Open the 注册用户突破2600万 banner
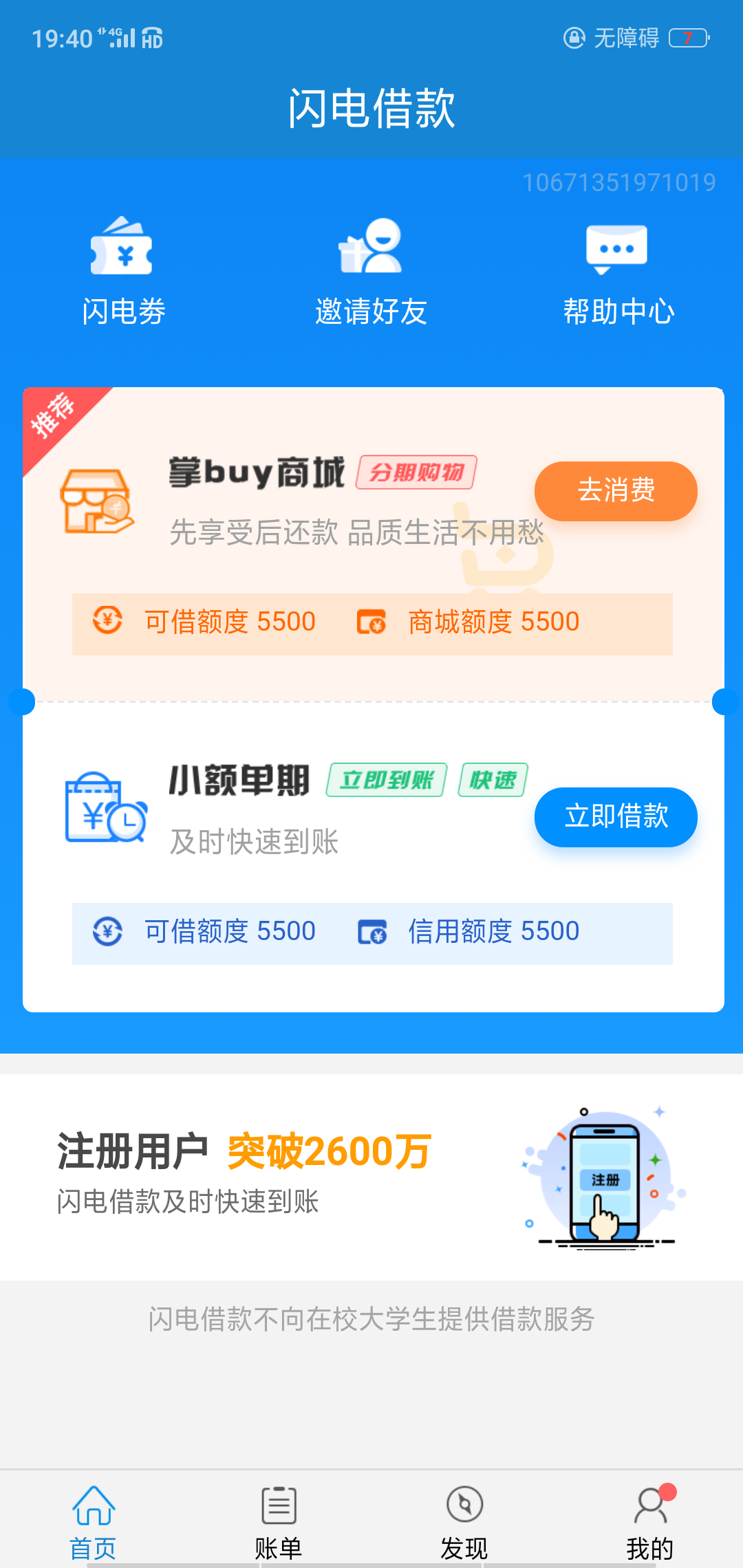This screenshot has height=1568, width=743. point(371,1177)
